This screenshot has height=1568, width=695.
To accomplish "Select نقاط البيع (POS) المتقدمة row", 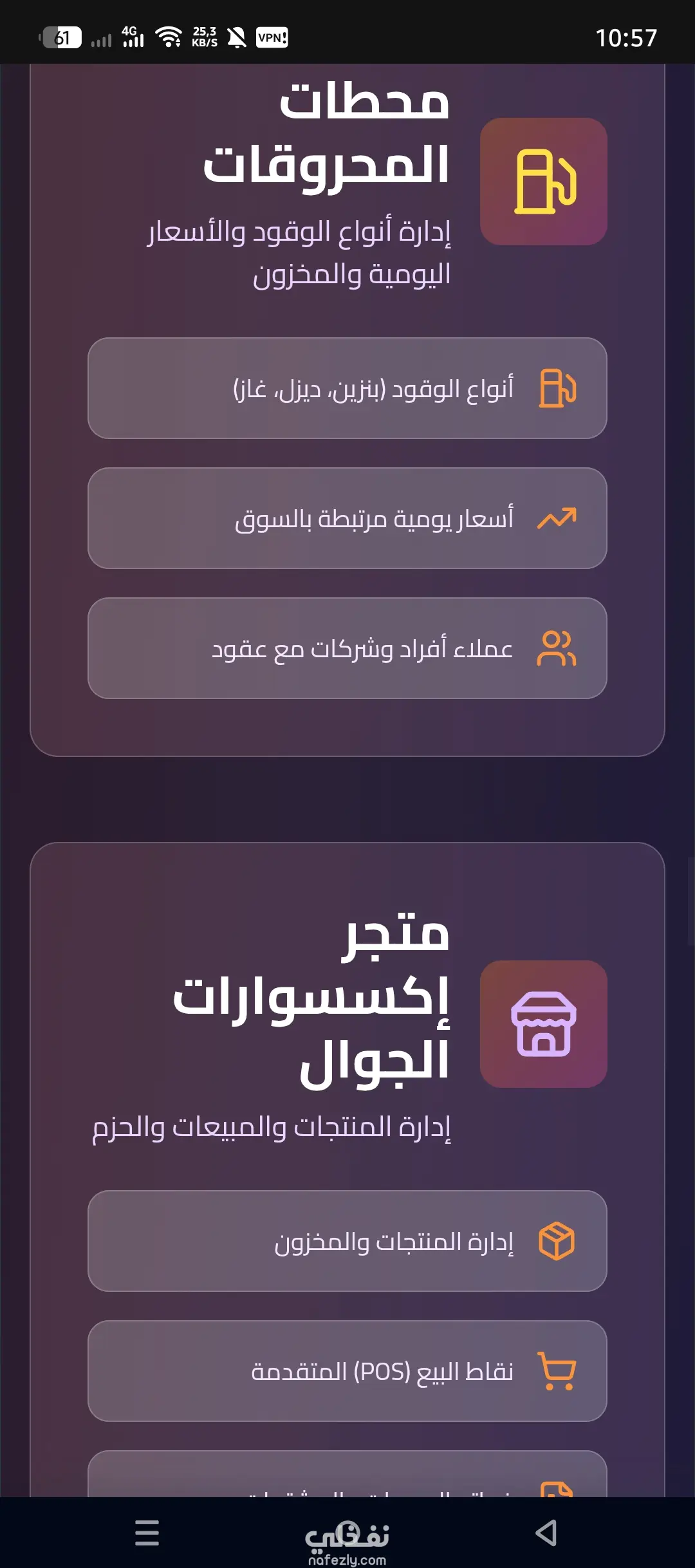I will pyautogui.click(x=347, y=1371).
